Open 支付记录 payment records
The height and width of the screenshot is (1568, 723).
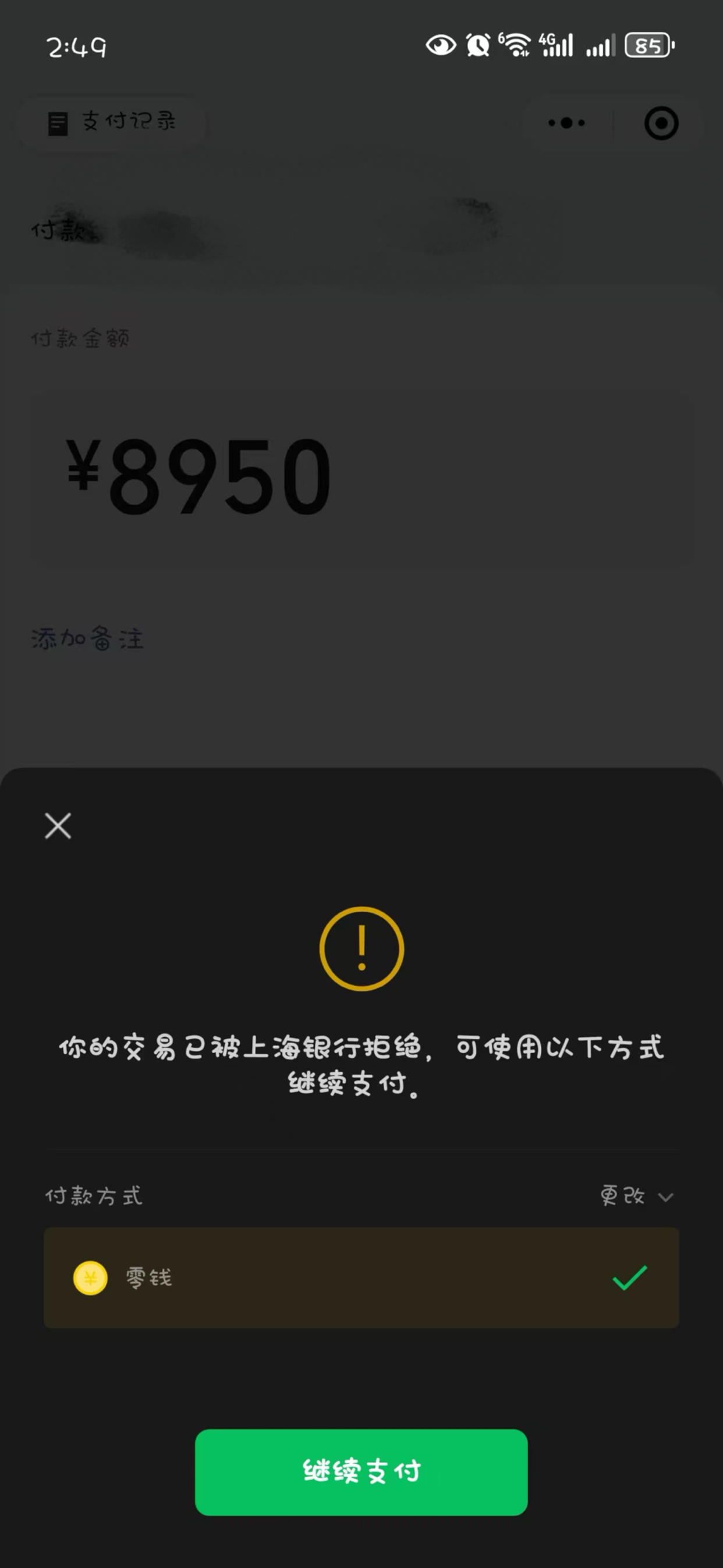point(112,122)
